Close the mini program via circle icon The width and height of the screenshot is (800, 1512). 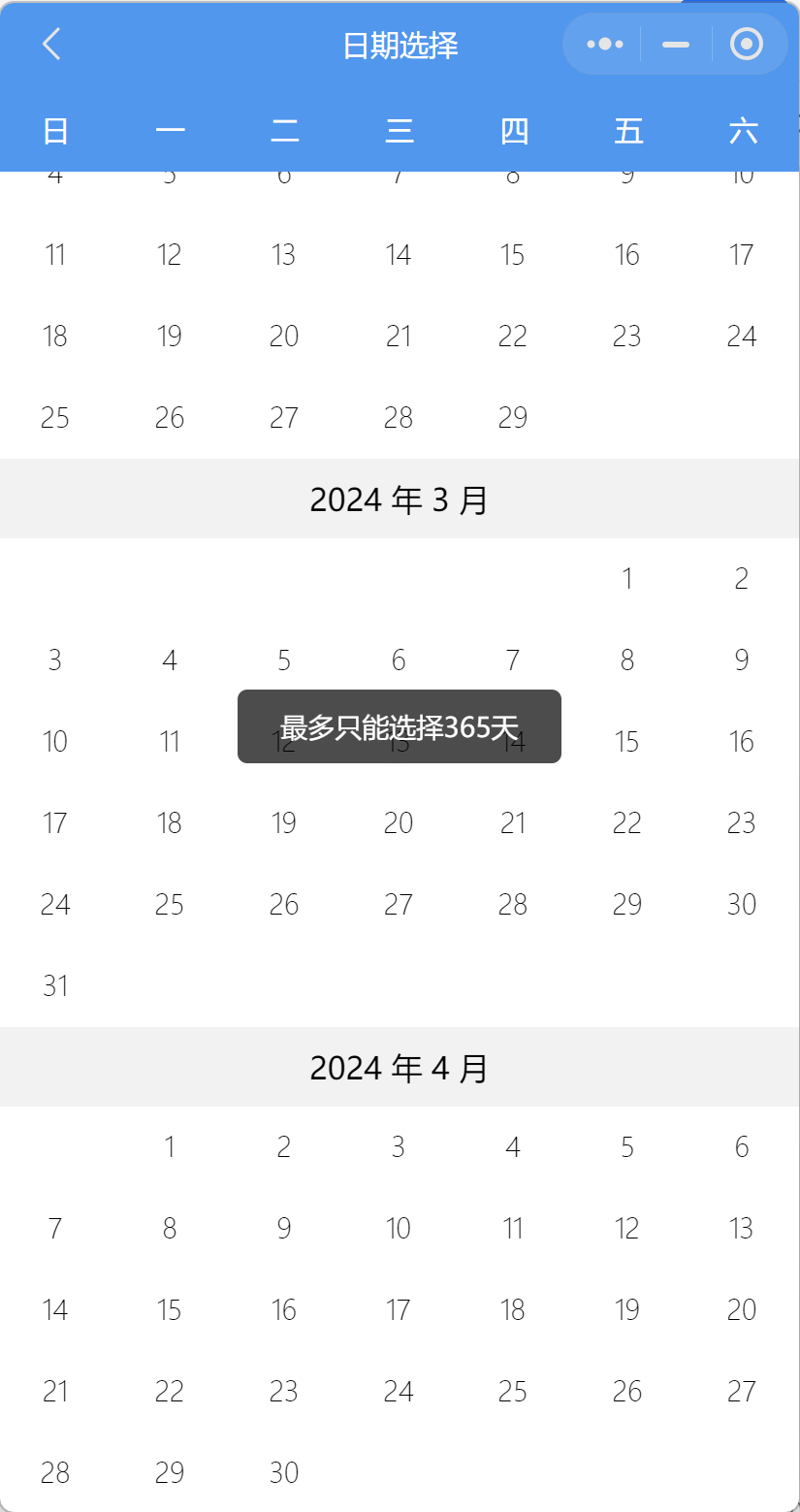click(747, 45)
